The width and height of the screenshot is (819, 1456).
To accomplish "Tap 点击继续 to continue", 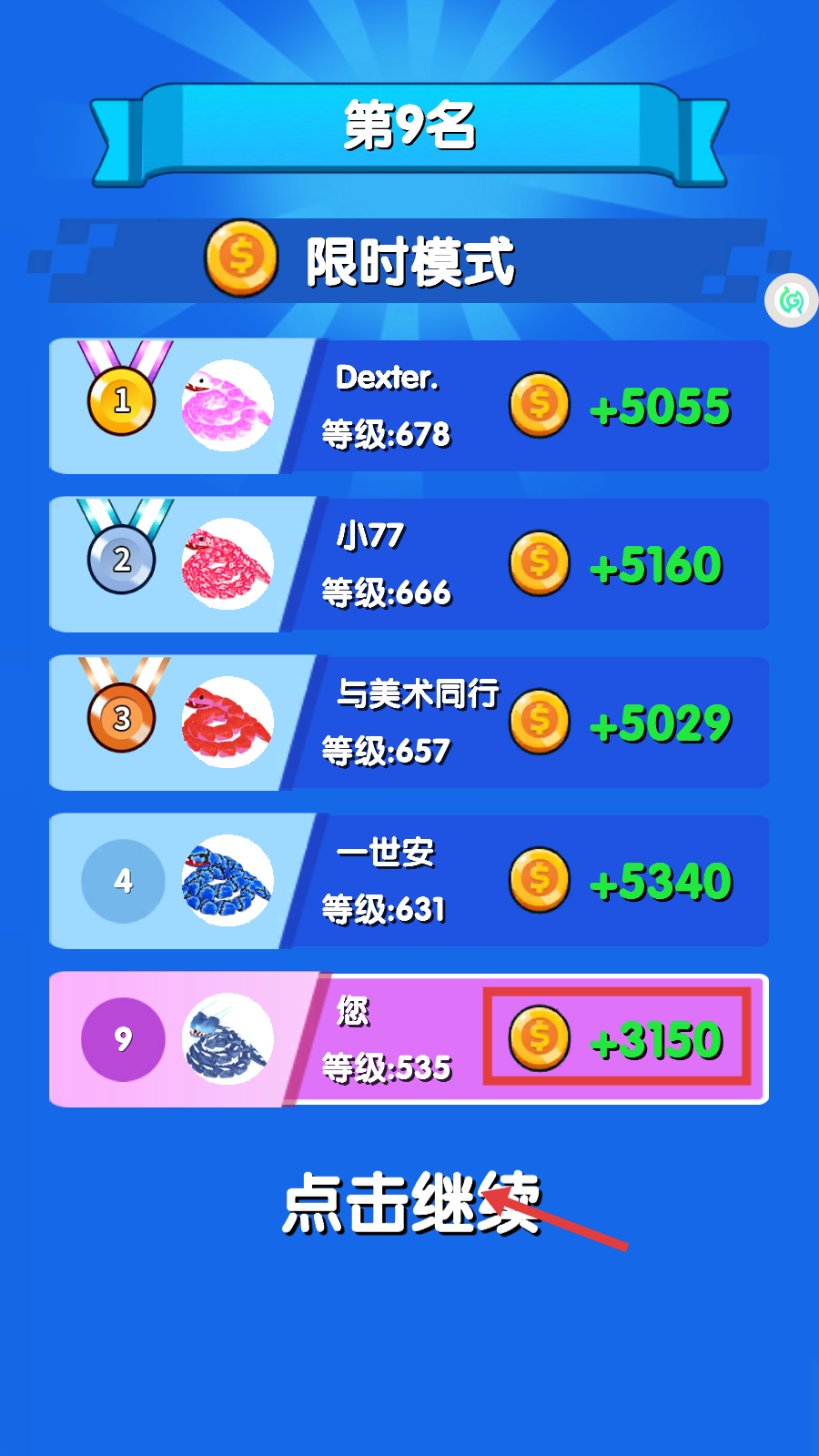I will [411, 1203].
